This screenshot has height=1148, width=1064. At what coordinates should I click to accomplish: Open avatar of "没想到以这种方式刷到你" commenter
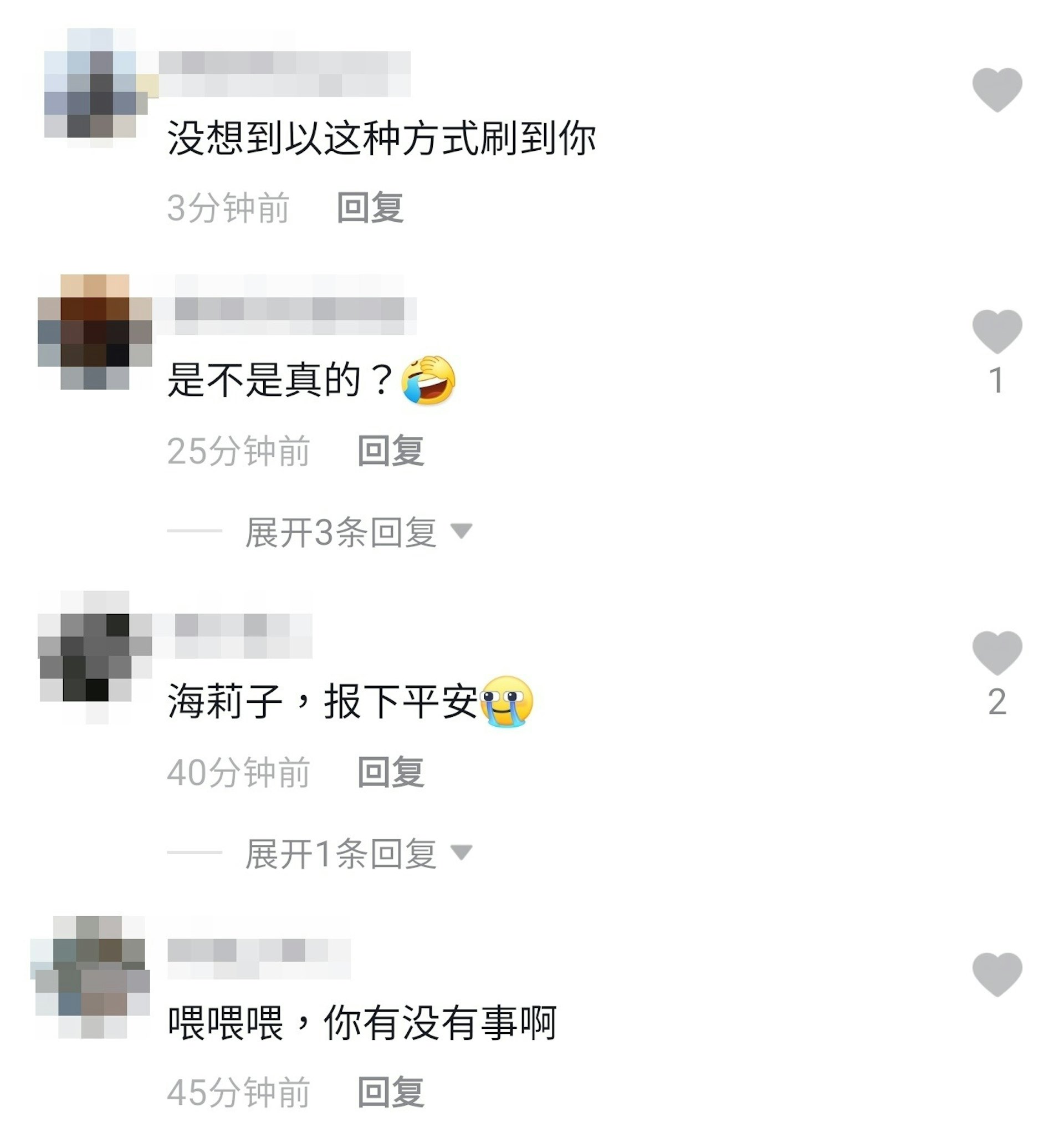pos(95,86)
